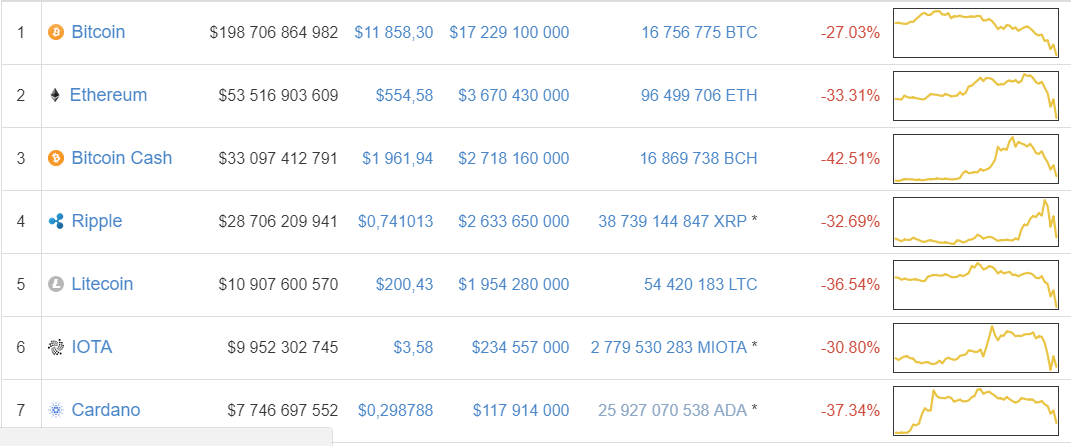This screenshot has height=446, width=1075.
Task: Open the IOTA price graph thumbnail
Action: pyautogui.click(x=975, y=348)
